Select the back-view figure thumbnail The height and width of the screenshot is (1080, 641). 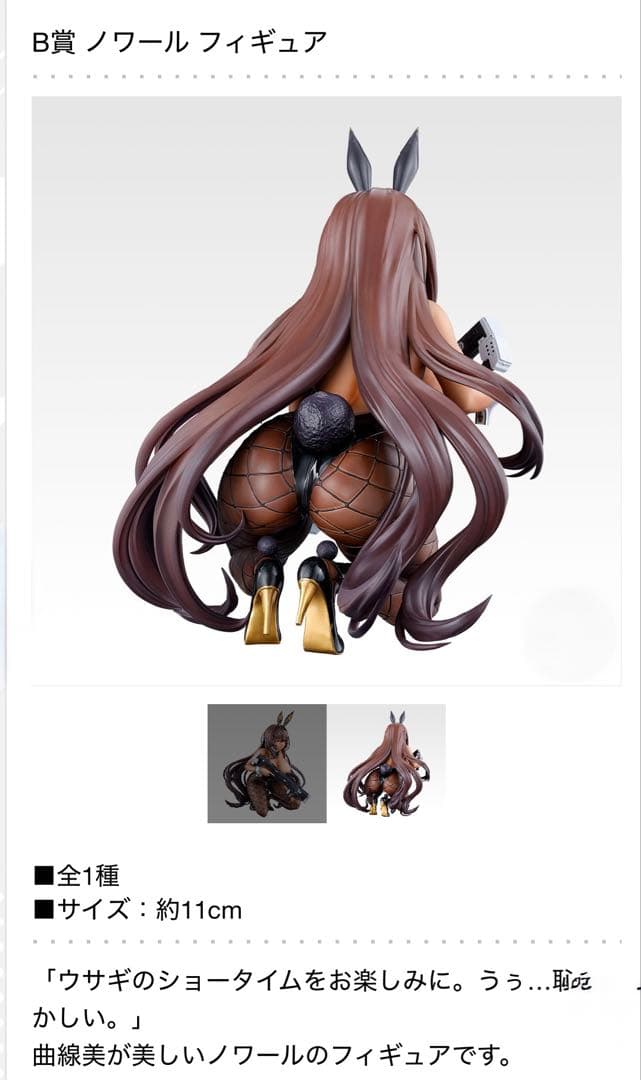click(x=387, y=763)
